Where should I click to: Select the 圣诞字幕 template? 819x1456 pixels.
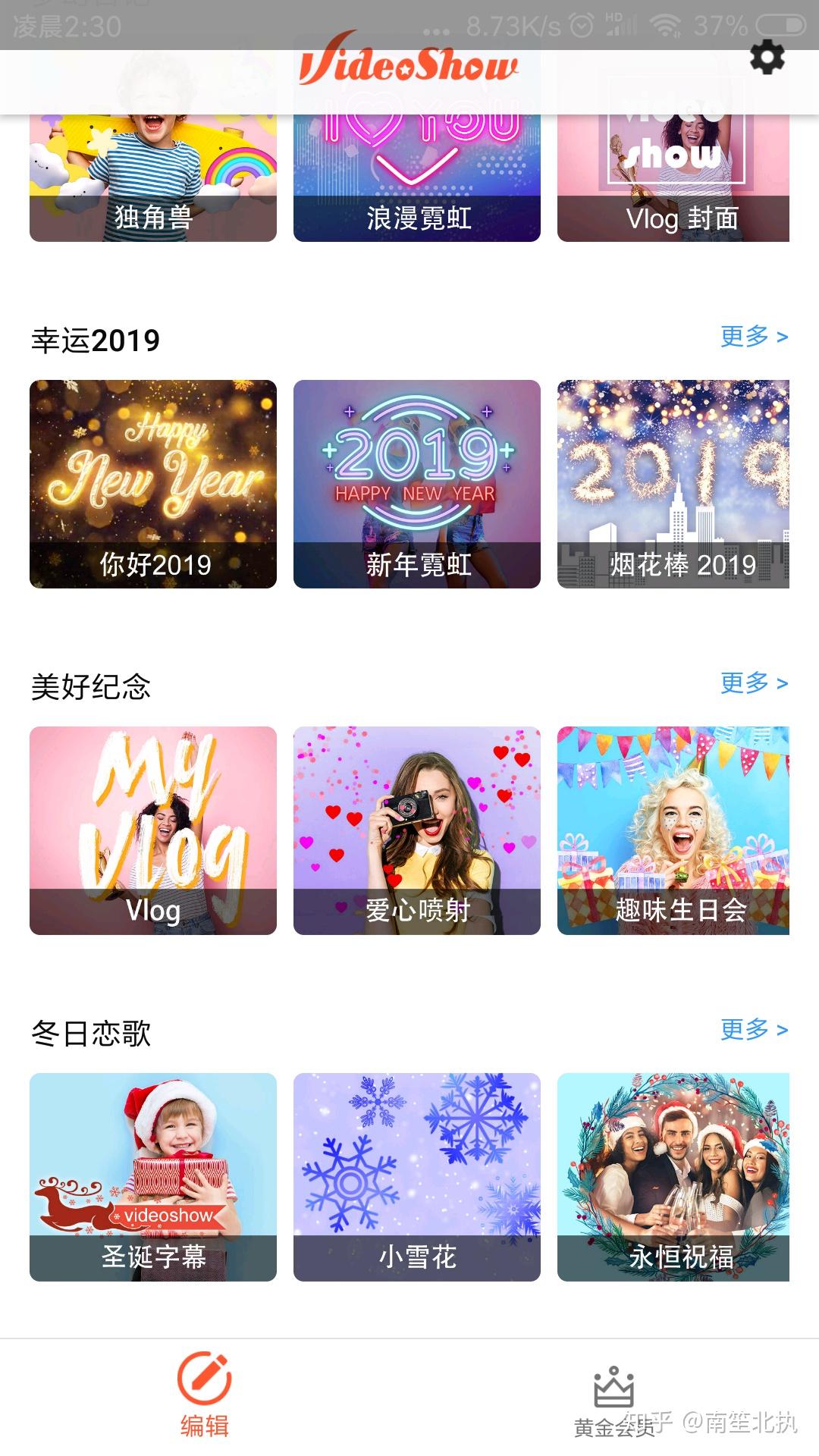pyautogui.click(x=153, y=1177)
